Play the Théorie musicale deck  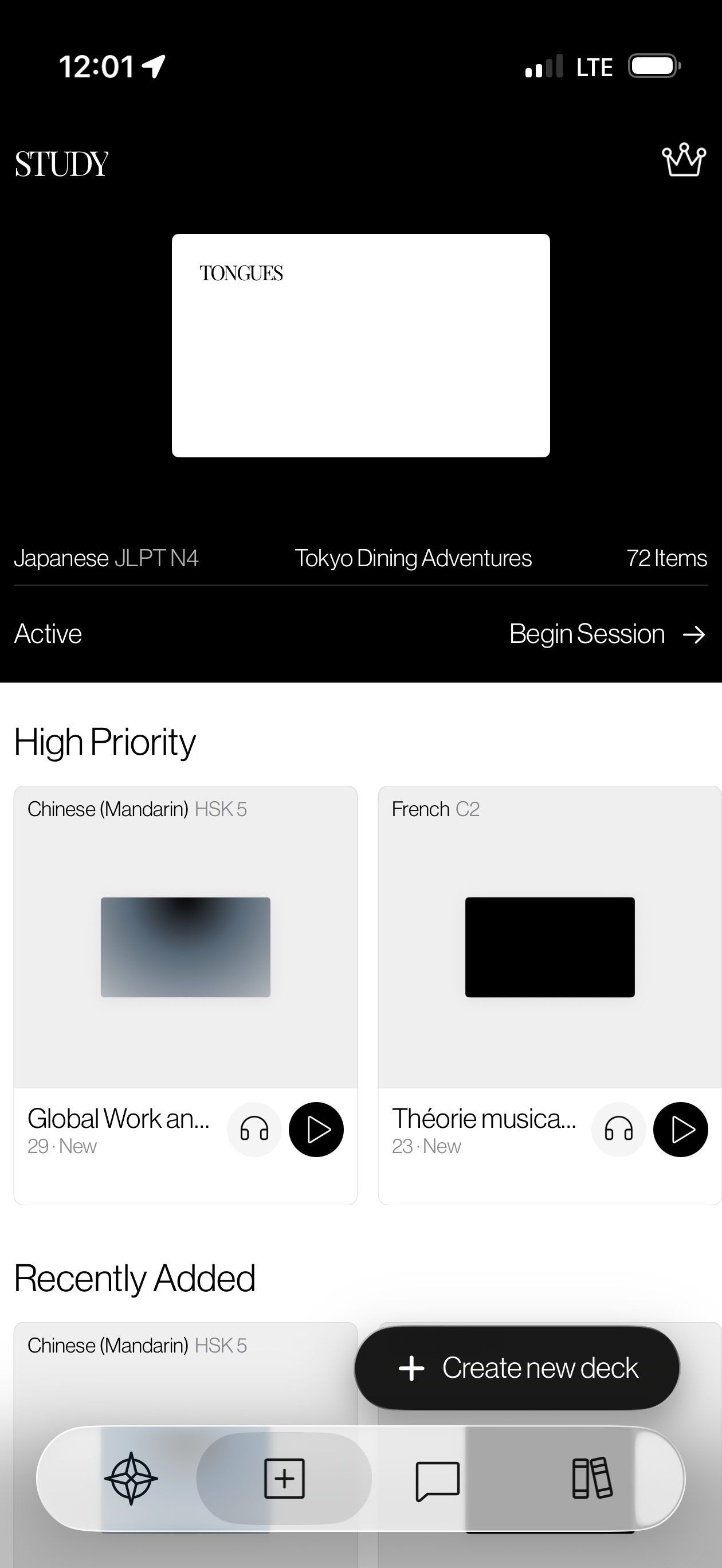(x=681, y=1130)
